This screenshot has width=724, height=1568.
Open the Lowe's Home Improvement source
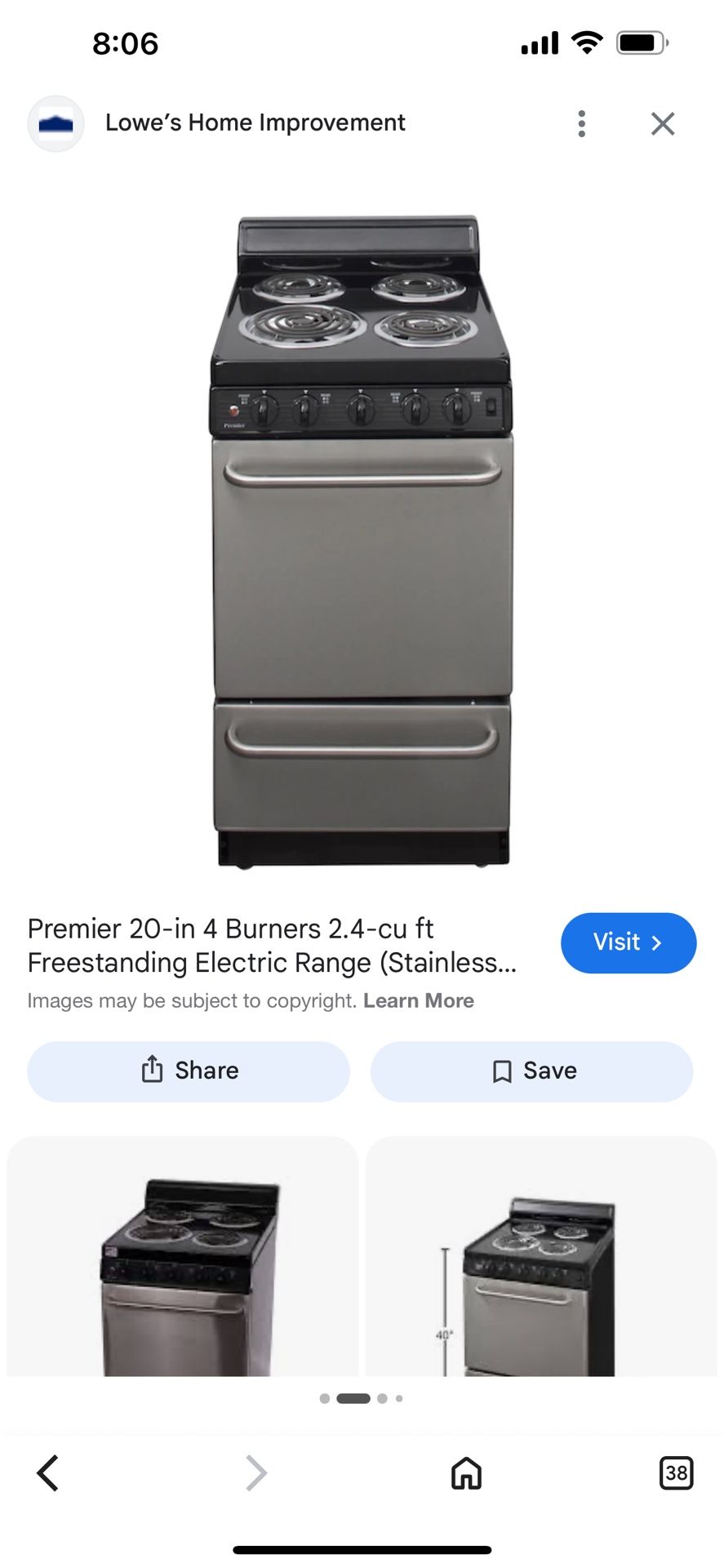coord(255,123)
